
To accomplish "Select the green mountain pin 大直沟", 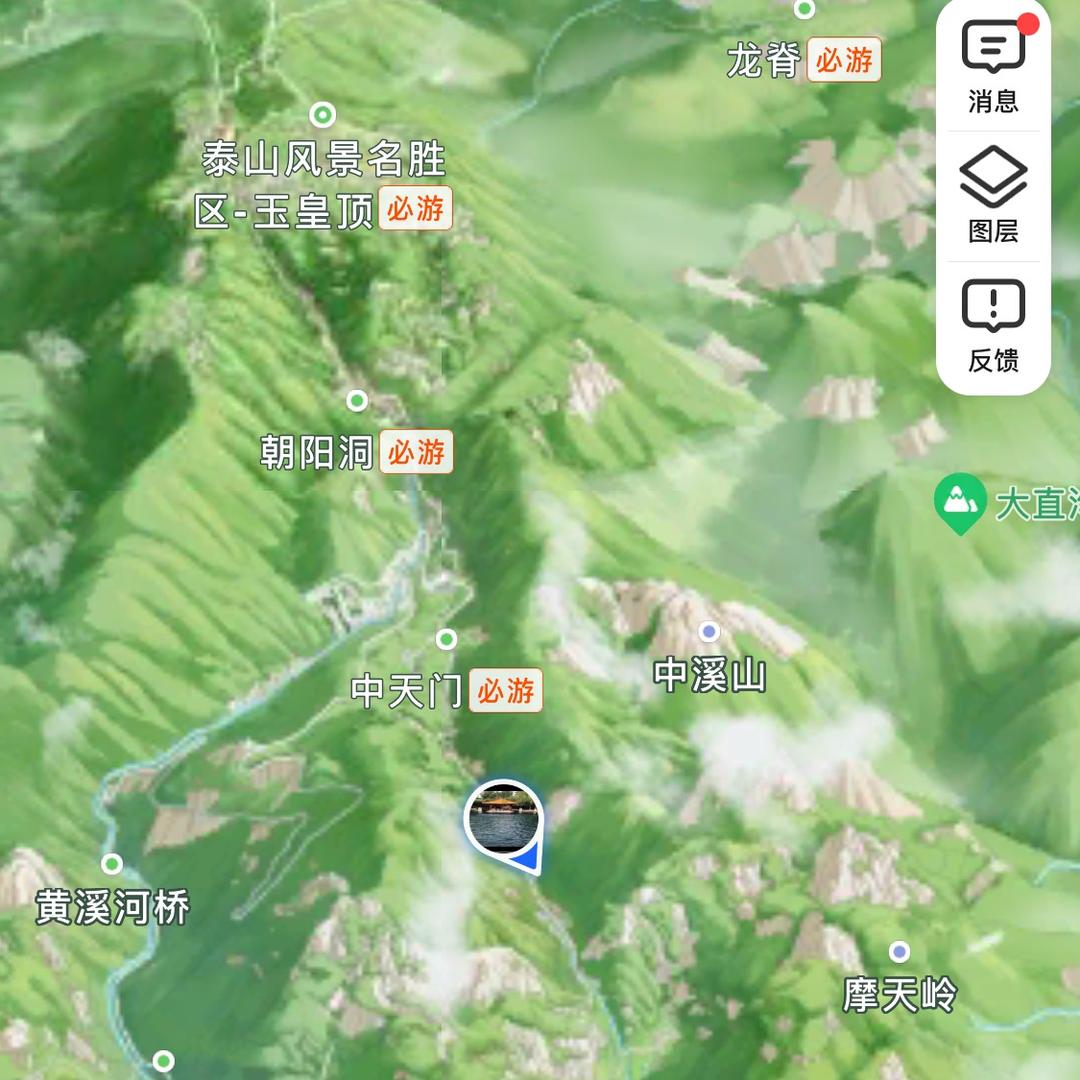I will click(960, 501).
